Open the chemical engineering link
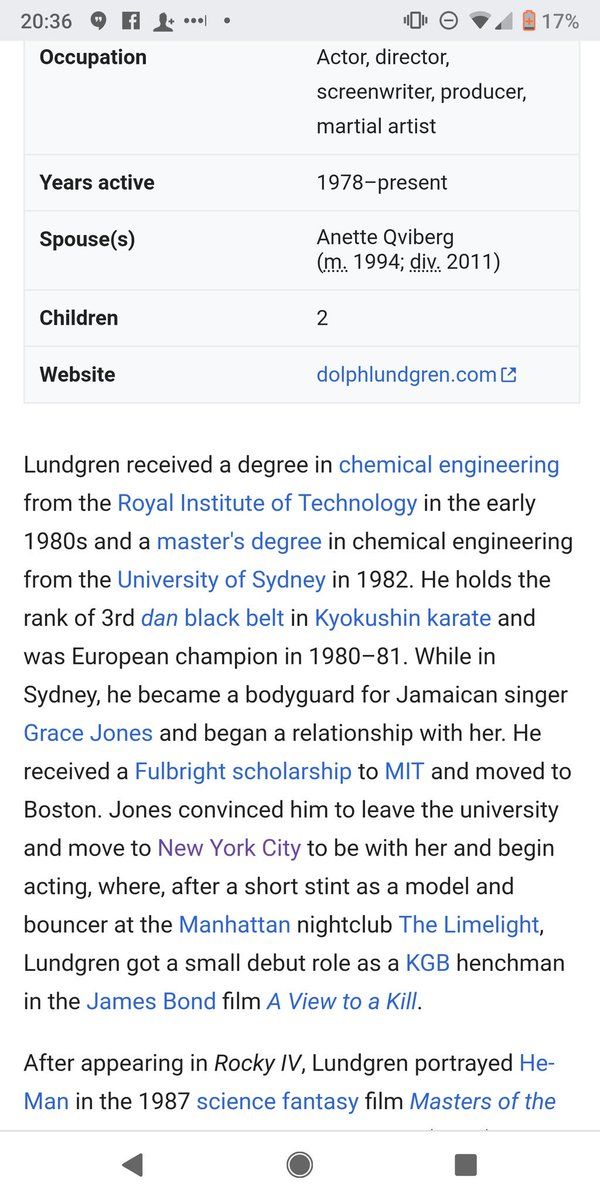Viewport: 600px width, 1200px height. pos(448,465)
